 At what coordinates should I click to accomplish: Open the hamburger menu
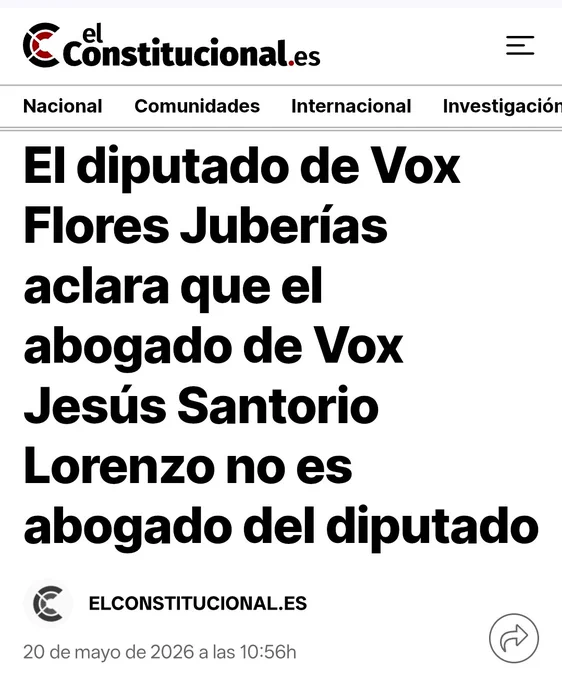[520, 46]
